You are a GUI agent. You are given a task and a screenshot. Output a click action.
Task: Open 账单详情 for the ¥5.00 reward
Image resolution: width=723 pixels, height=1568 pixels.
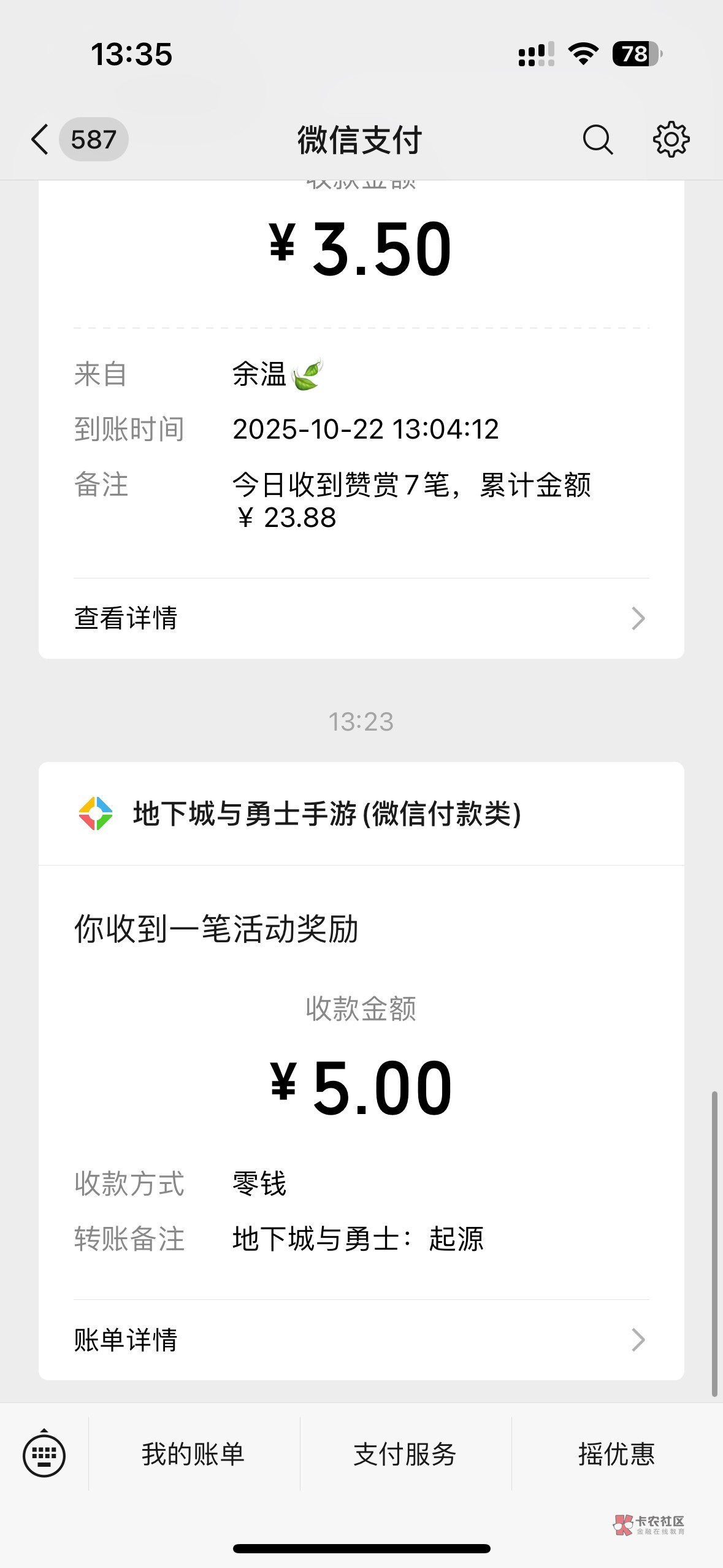tap(361, 1340)
